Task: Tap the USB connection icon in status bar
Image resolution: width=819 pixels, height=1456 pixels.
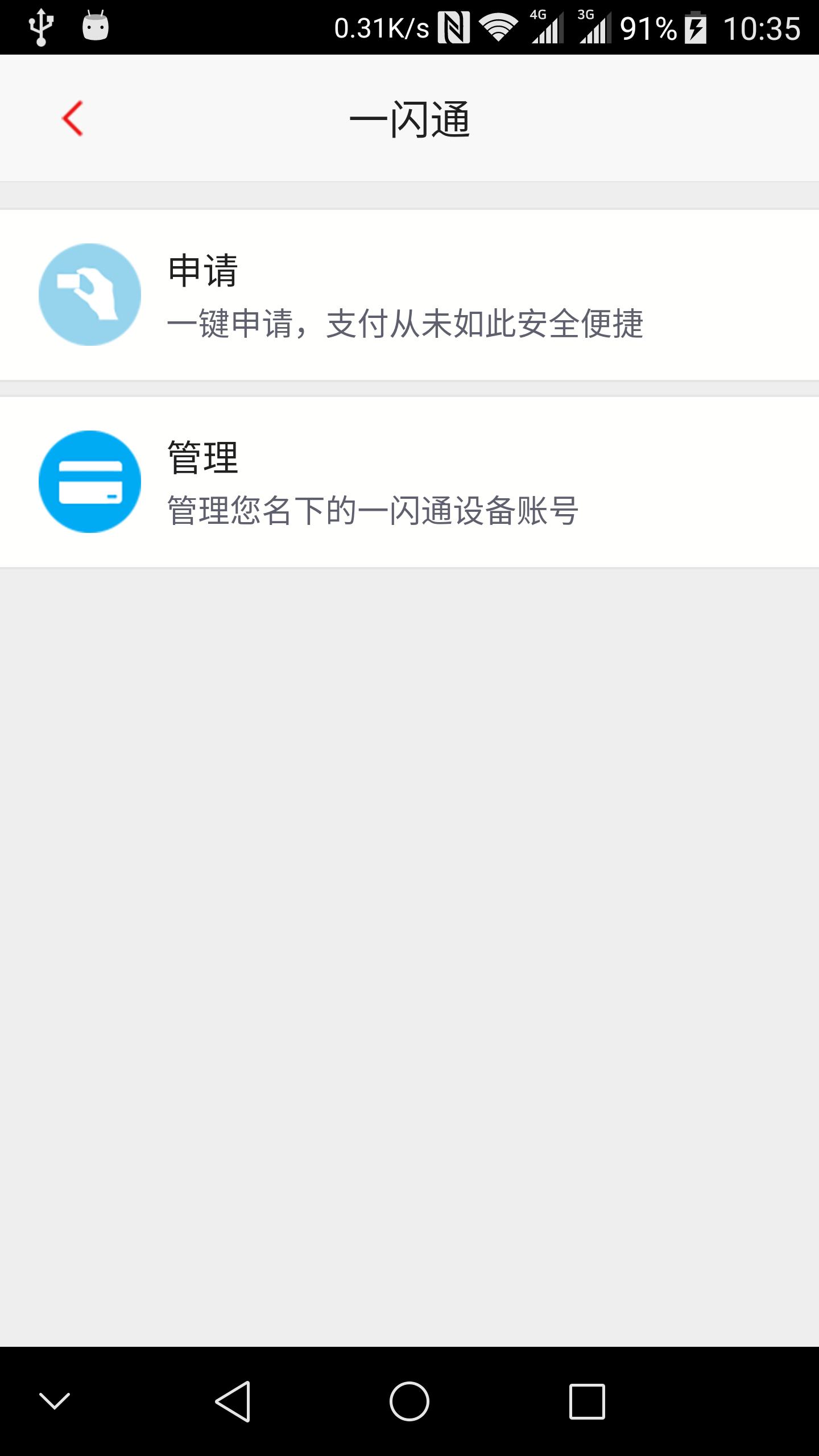Action: [x=40, y=26]
